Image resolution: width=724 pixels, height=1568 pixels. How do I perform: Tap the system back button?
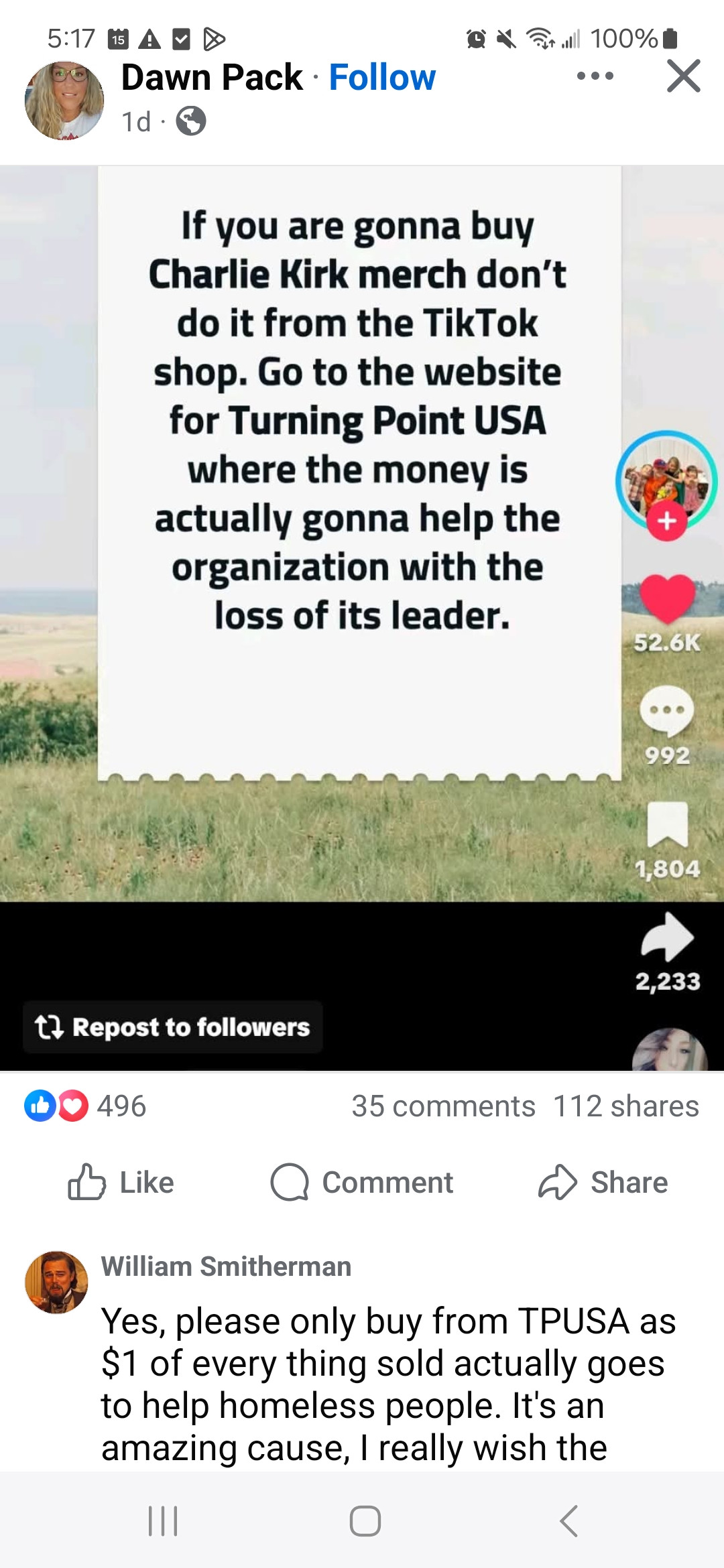[x=568, y=1520]
